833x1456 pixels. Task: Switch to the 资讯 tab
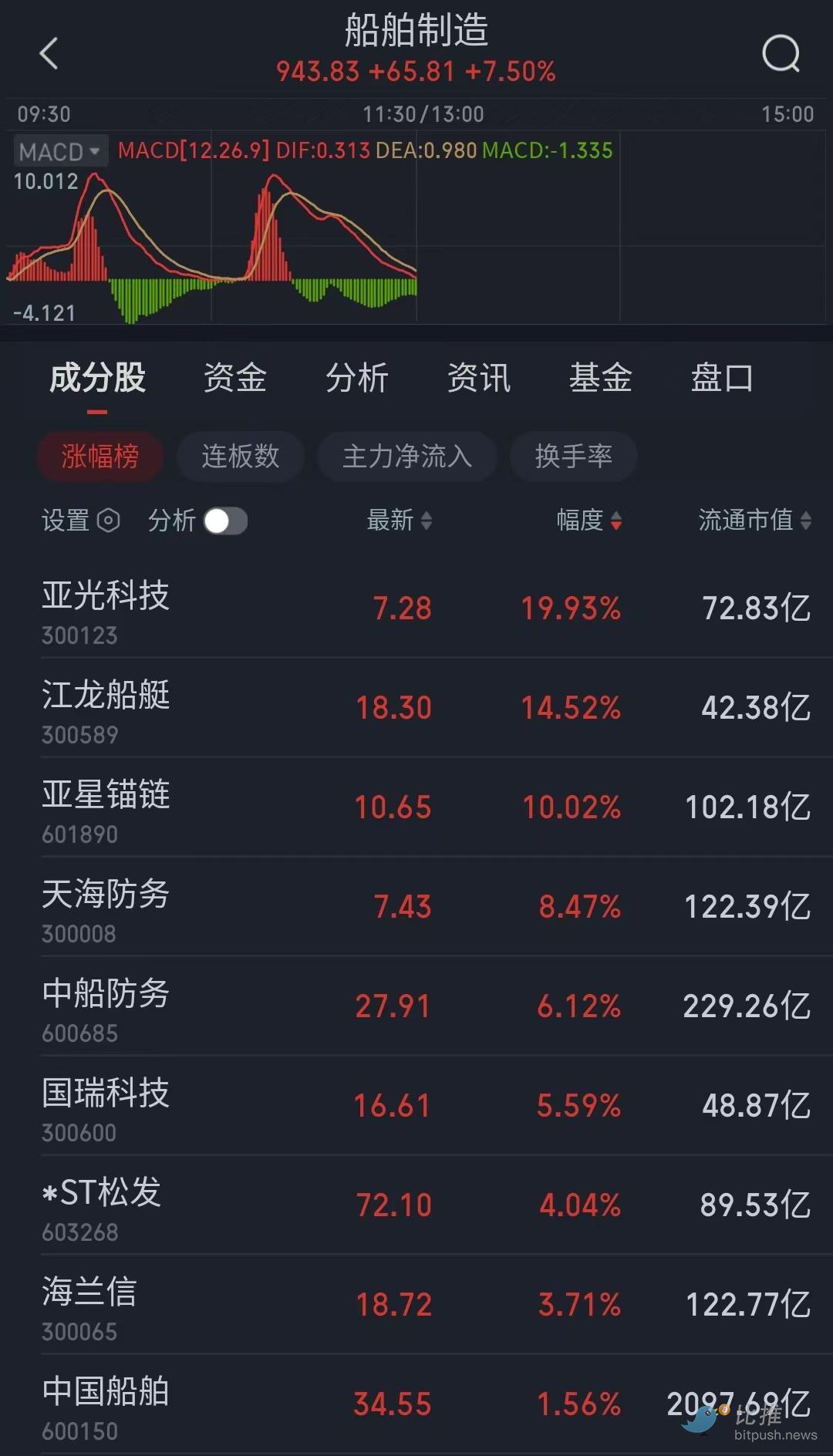click(478, 378)
